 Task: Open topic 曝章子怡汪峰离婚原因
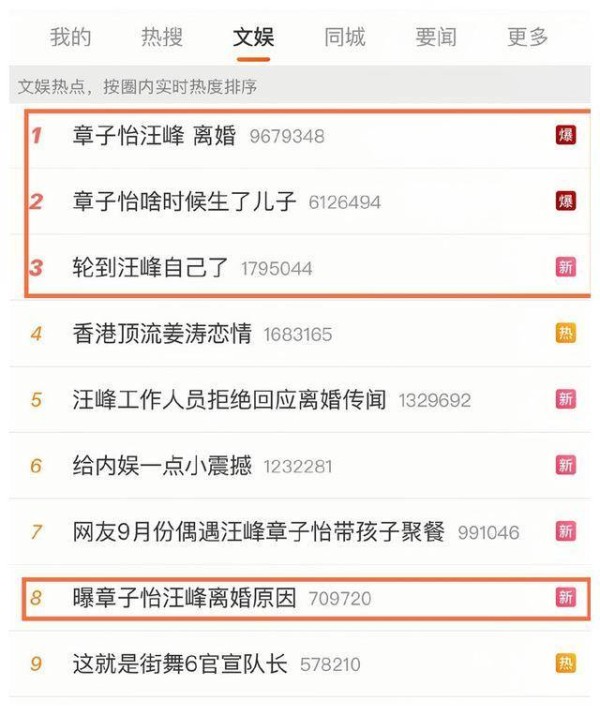coord(185,598)
